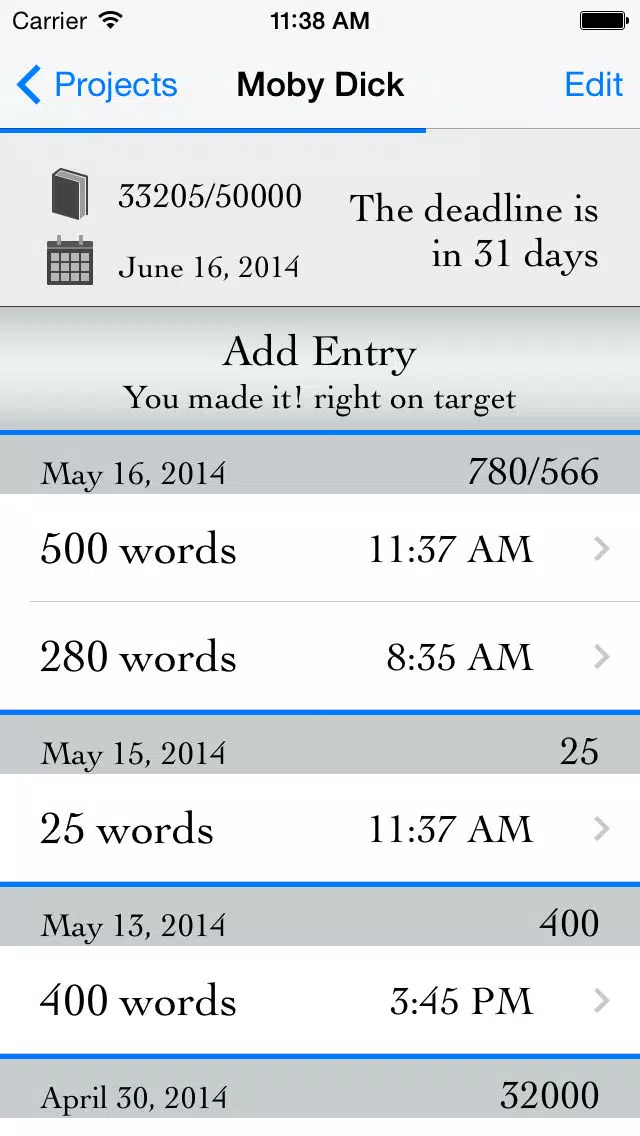Go back to the Projects list
The width and height of the screenshot is (640, 1136).
click(x=96, y=85)
